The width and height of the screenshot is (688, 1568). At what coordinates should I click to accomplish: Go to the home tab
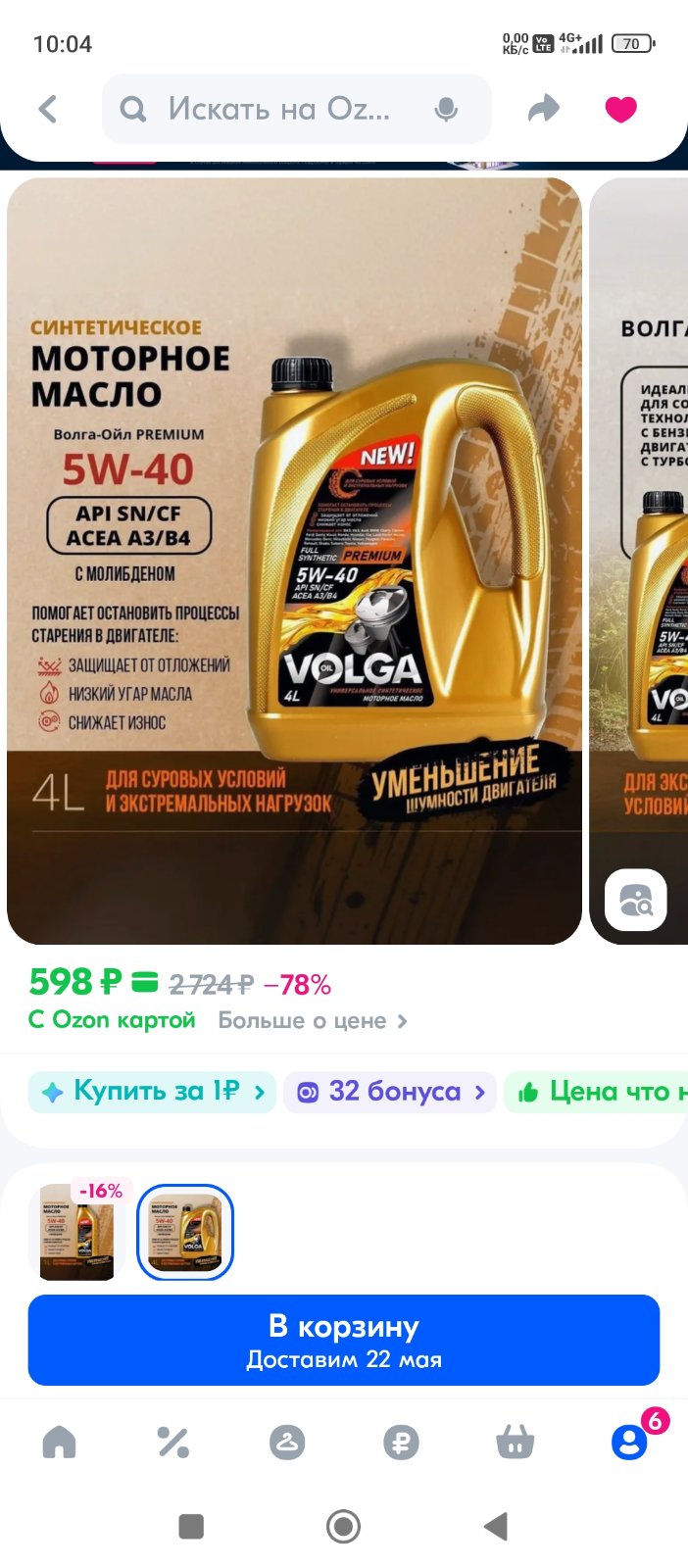[x=59, y=1443]
